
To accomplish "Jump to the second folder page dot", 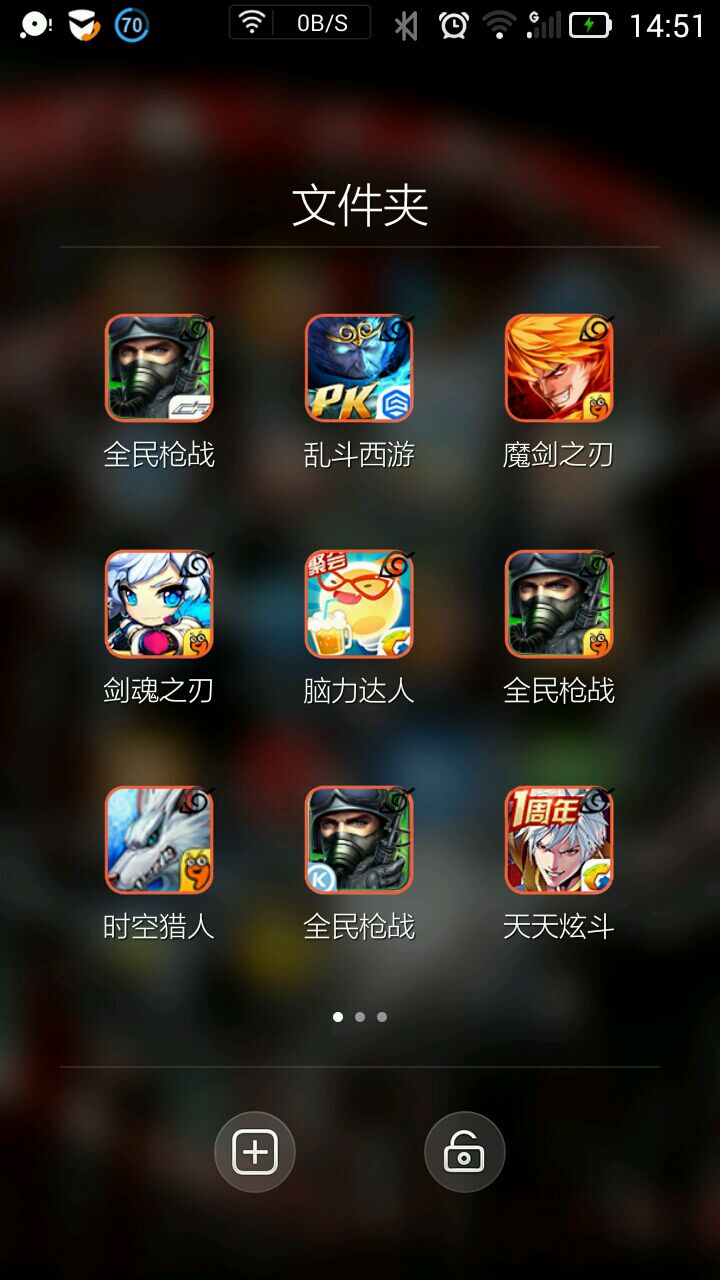I will 360,1017.
